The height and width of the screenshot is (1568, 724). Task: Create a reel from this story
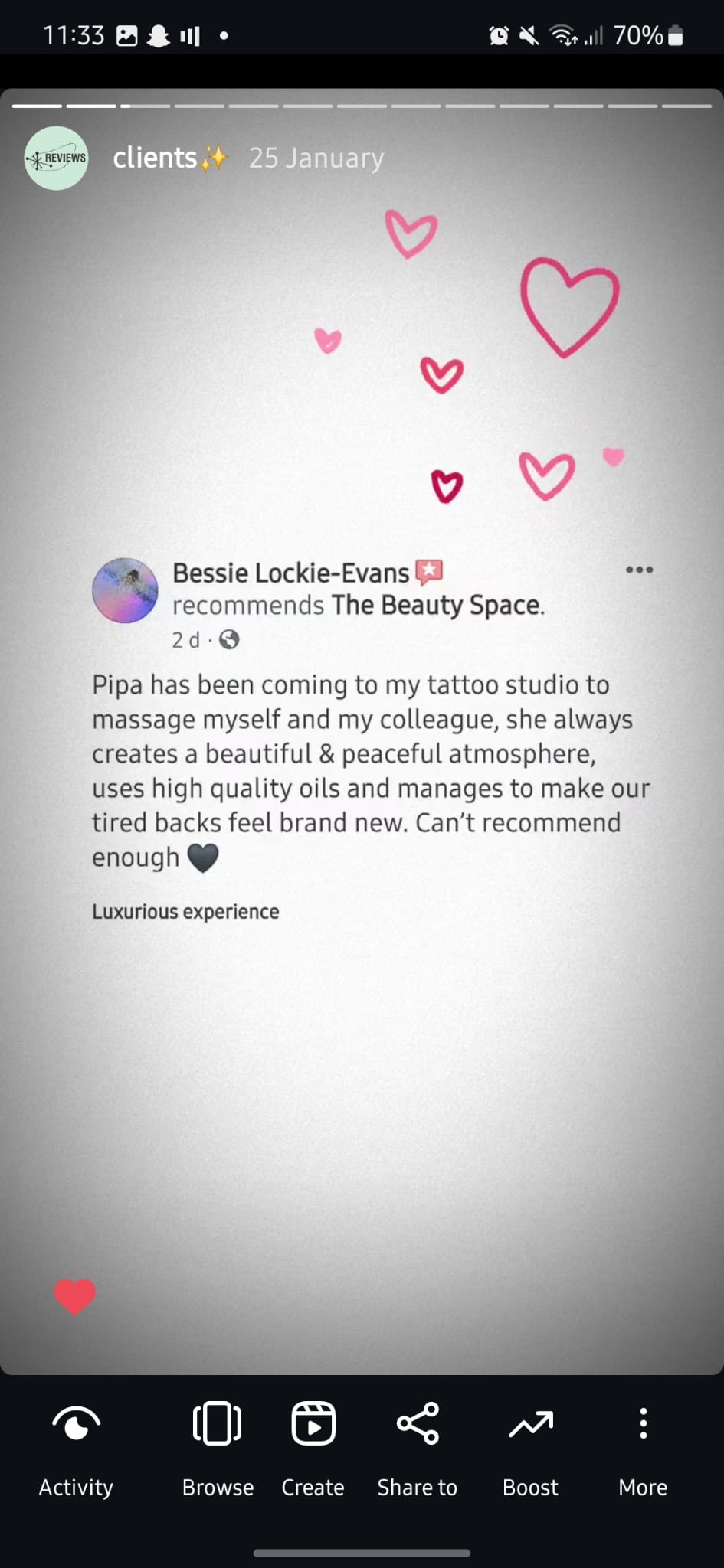(313, 1447)
